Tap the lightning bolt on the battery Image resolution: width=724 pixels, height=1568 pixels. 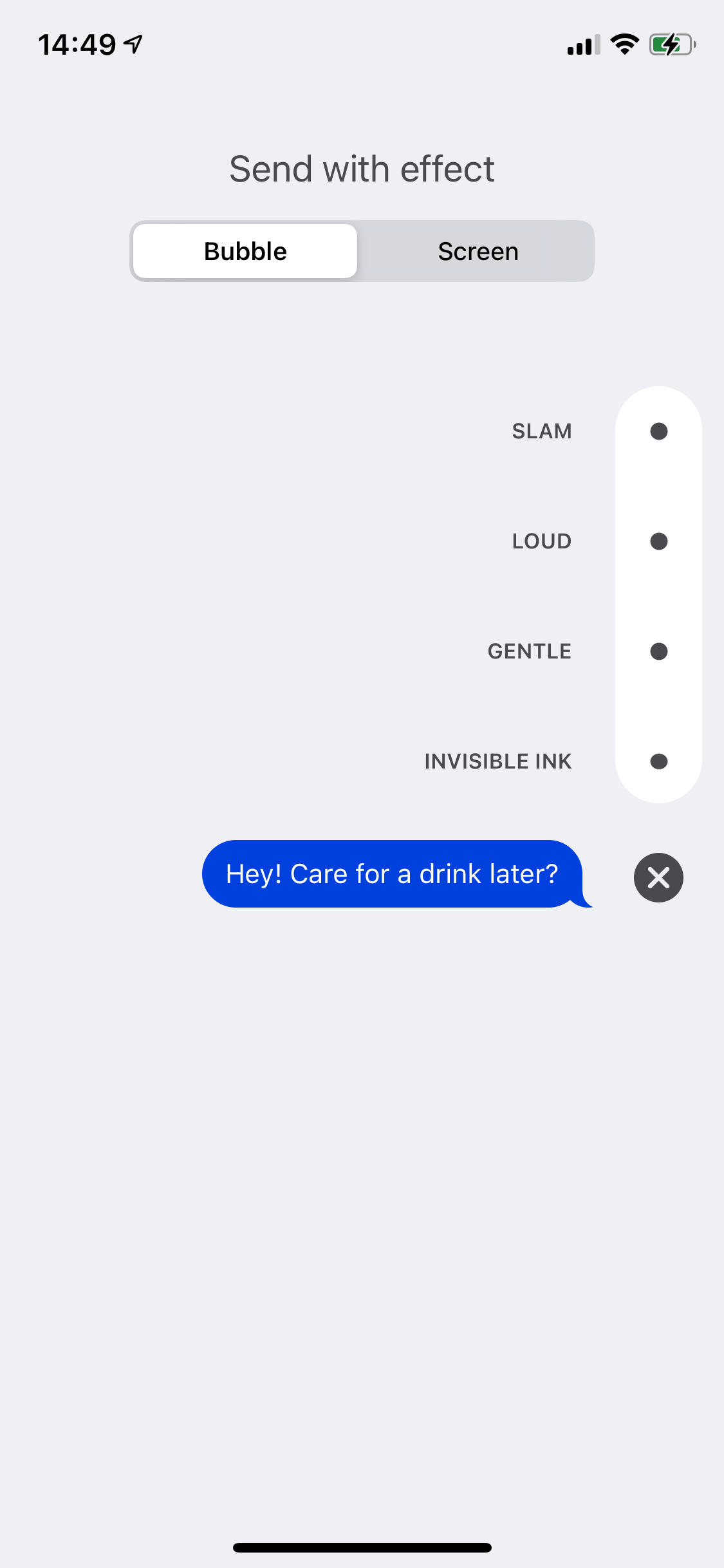click(671, 44)
